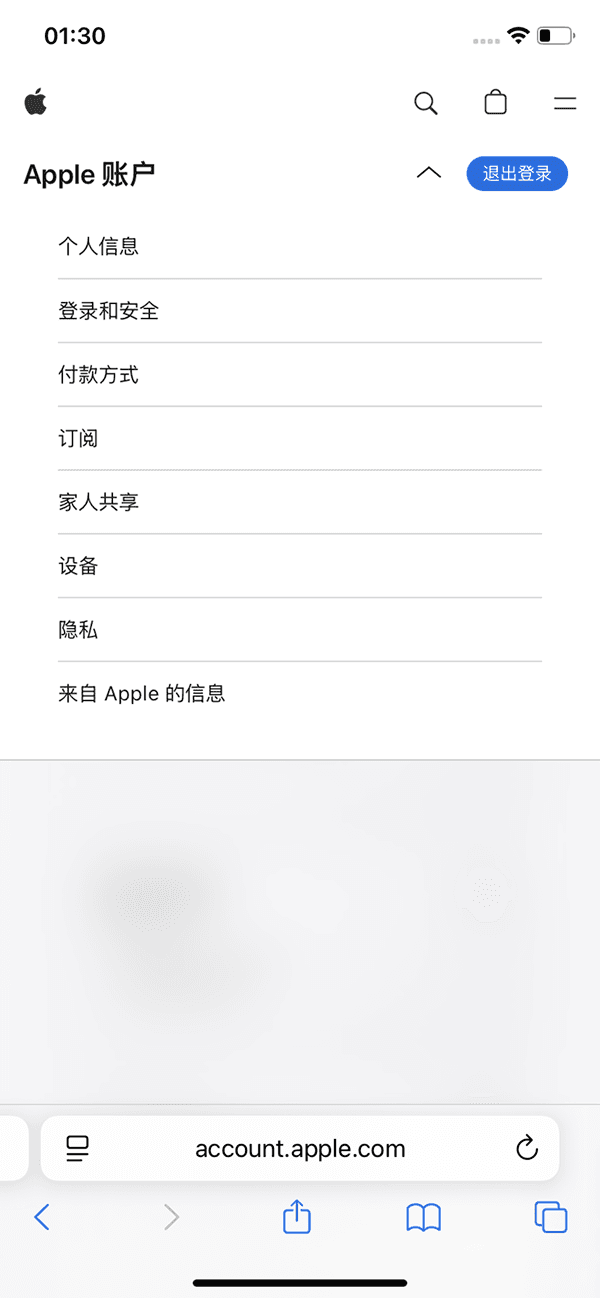Open 来自 Apple 的信息

141,693
